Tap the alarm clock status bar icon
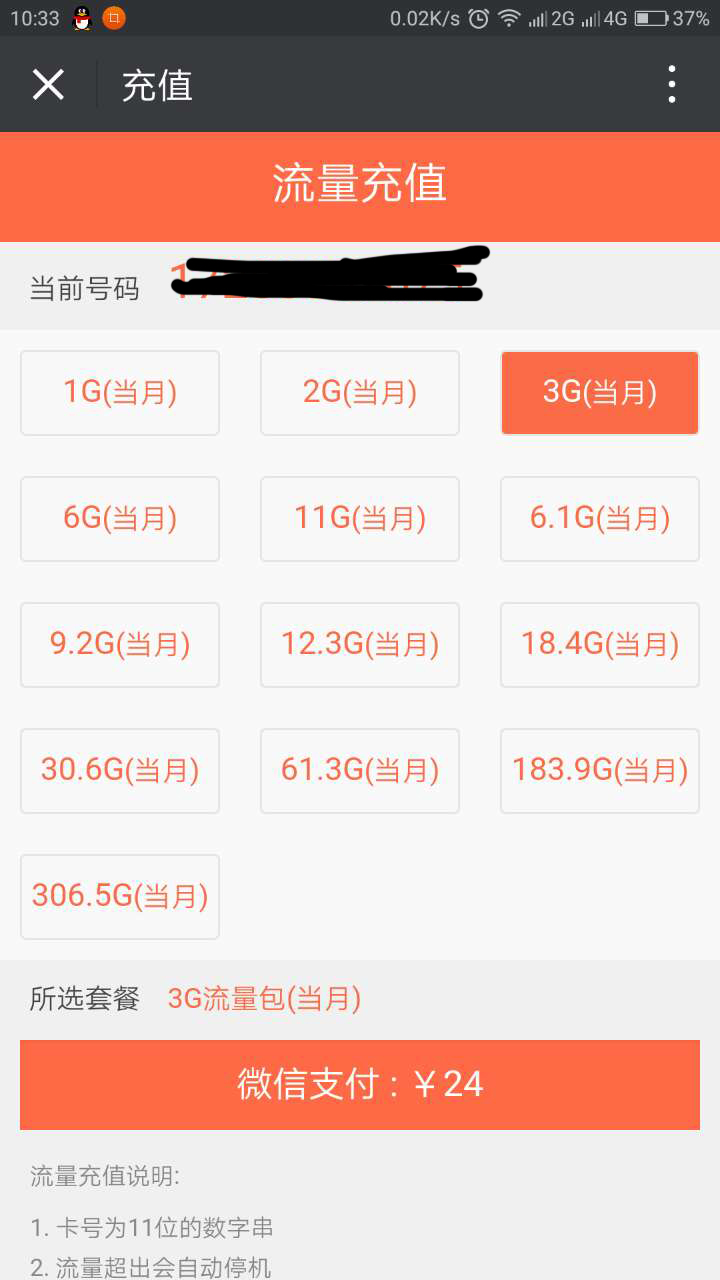This screenshot has height=1280, width=720. click(480, 17)
